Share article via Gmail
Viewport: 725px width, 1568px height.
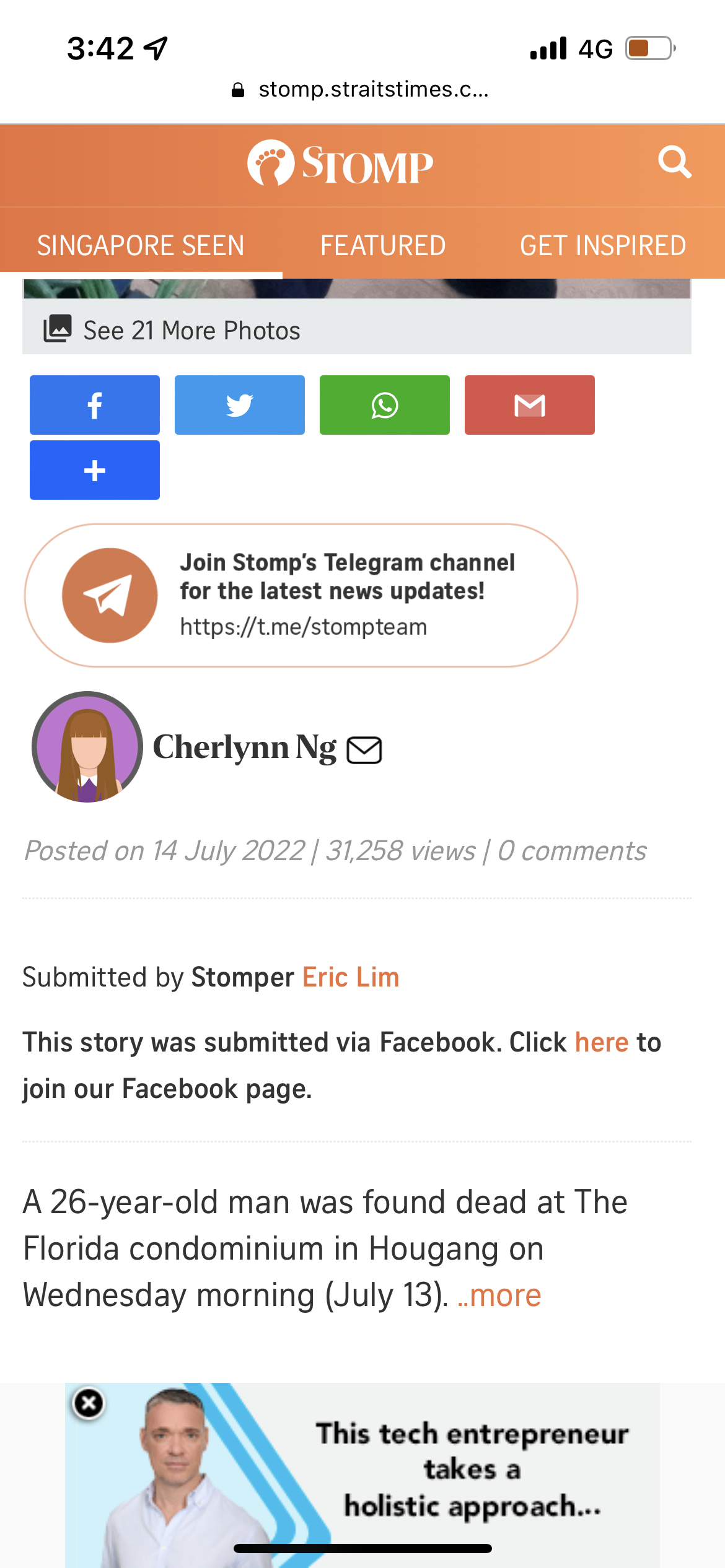tap(530, 405)
